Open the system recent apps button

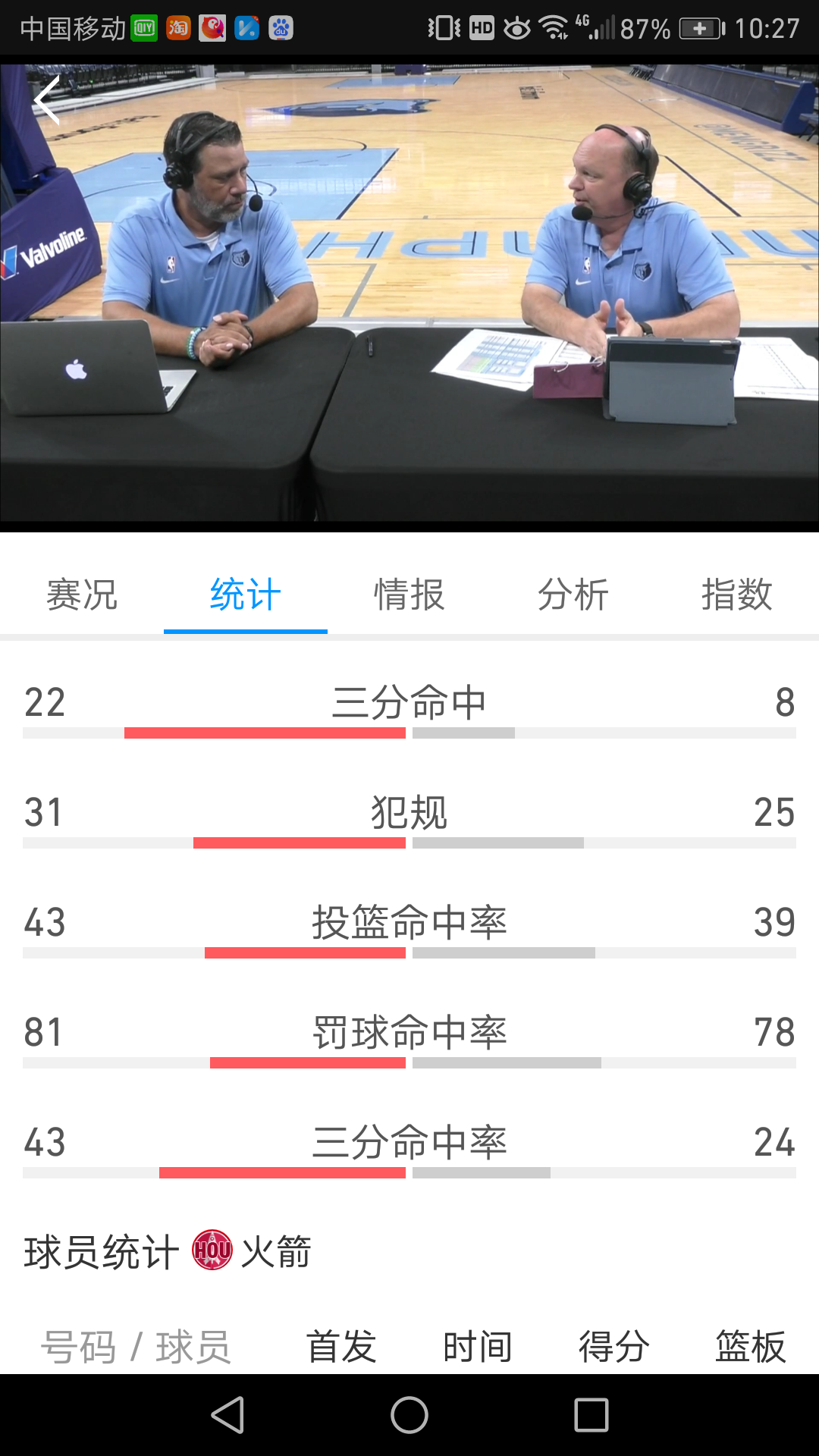[x=591, y=1415]
